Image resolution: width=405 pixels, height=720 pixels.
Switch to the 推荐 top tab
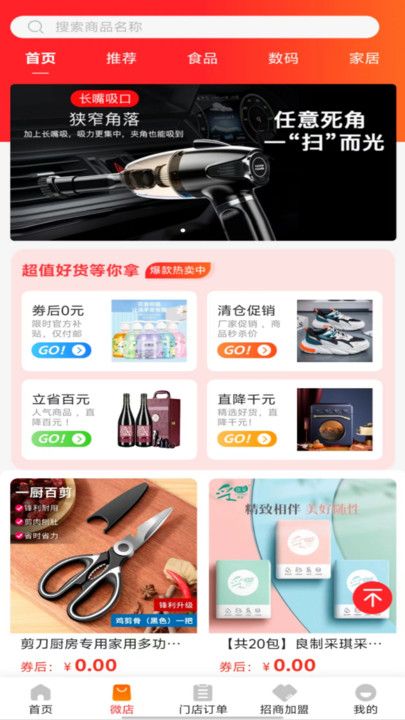pos(121,58)
